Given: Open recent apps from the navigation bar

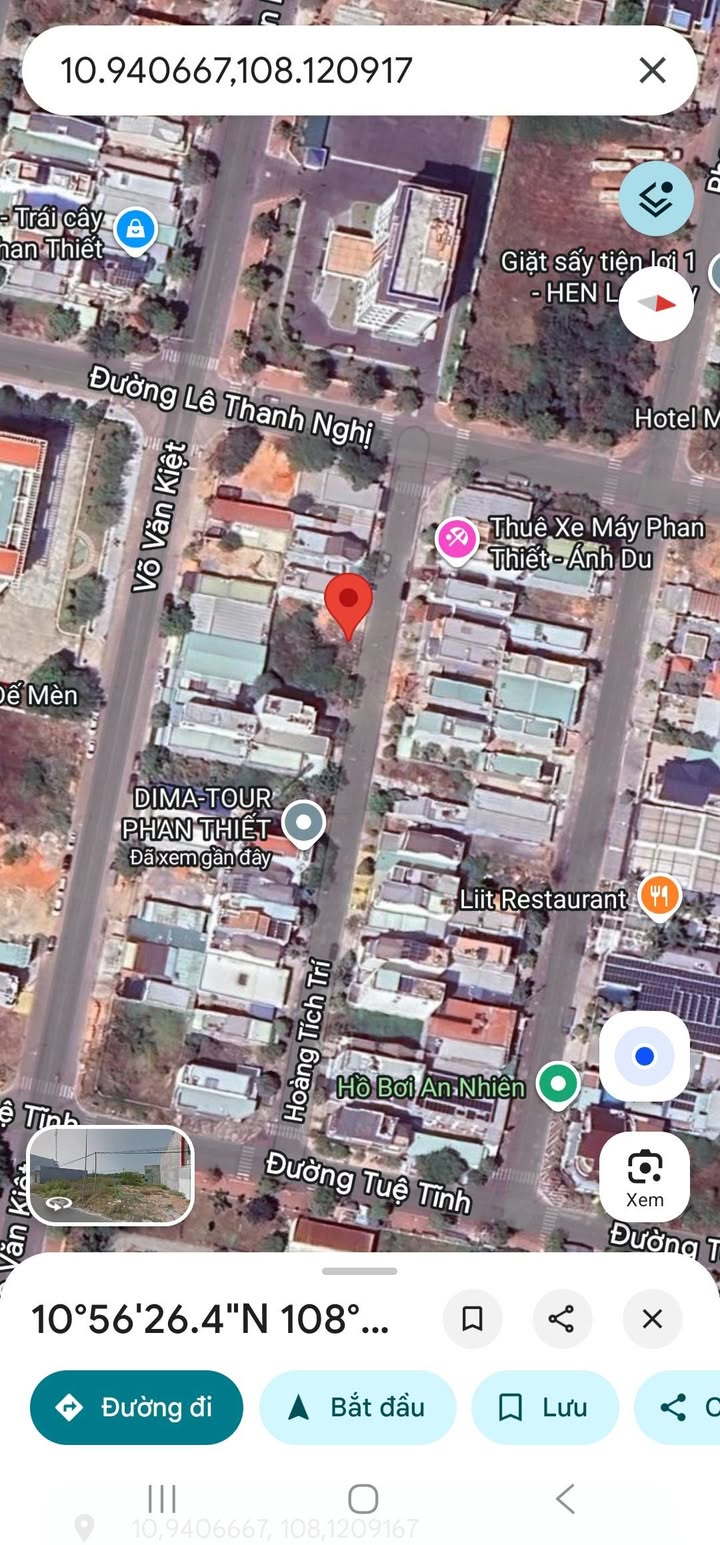Looking at the screenshot, I should tap(162, 1498).
